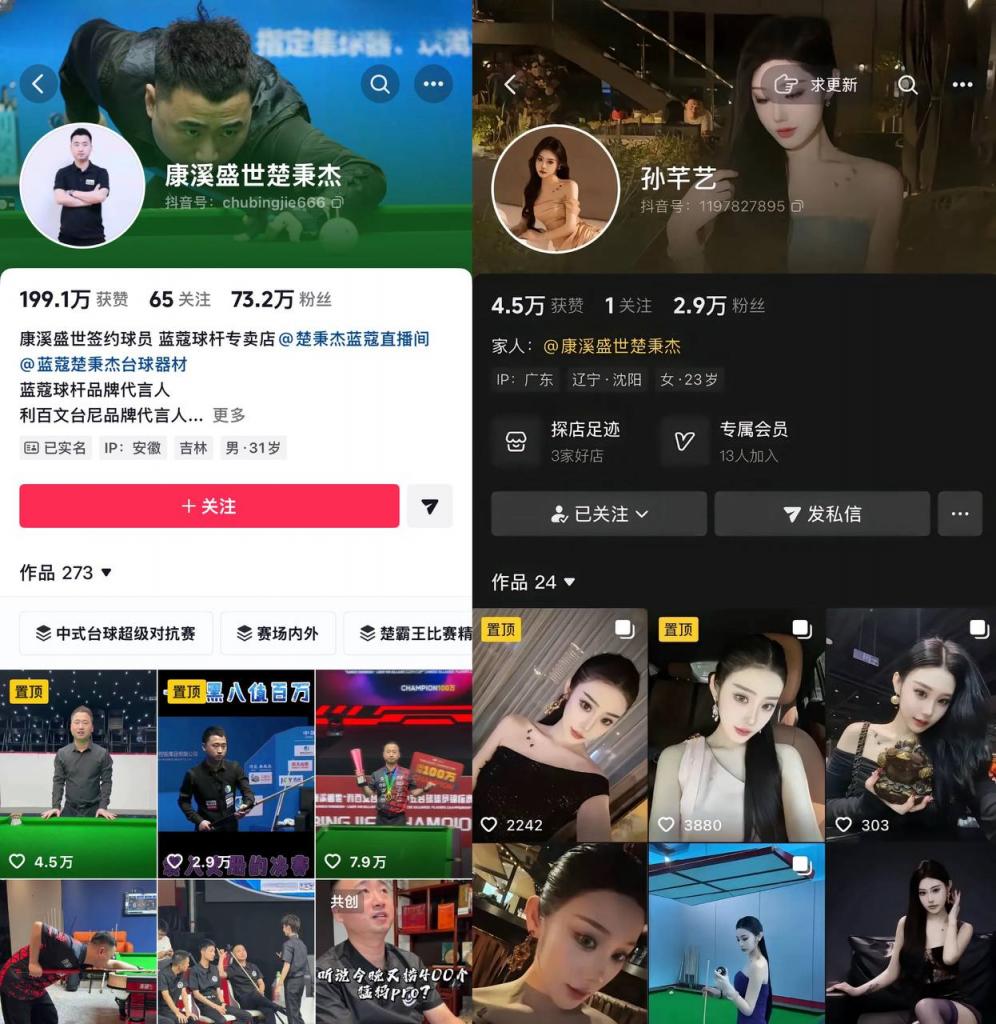Open 探店足迹 with 3家好店
The image size is (996, 1024).
coord(565,441)
